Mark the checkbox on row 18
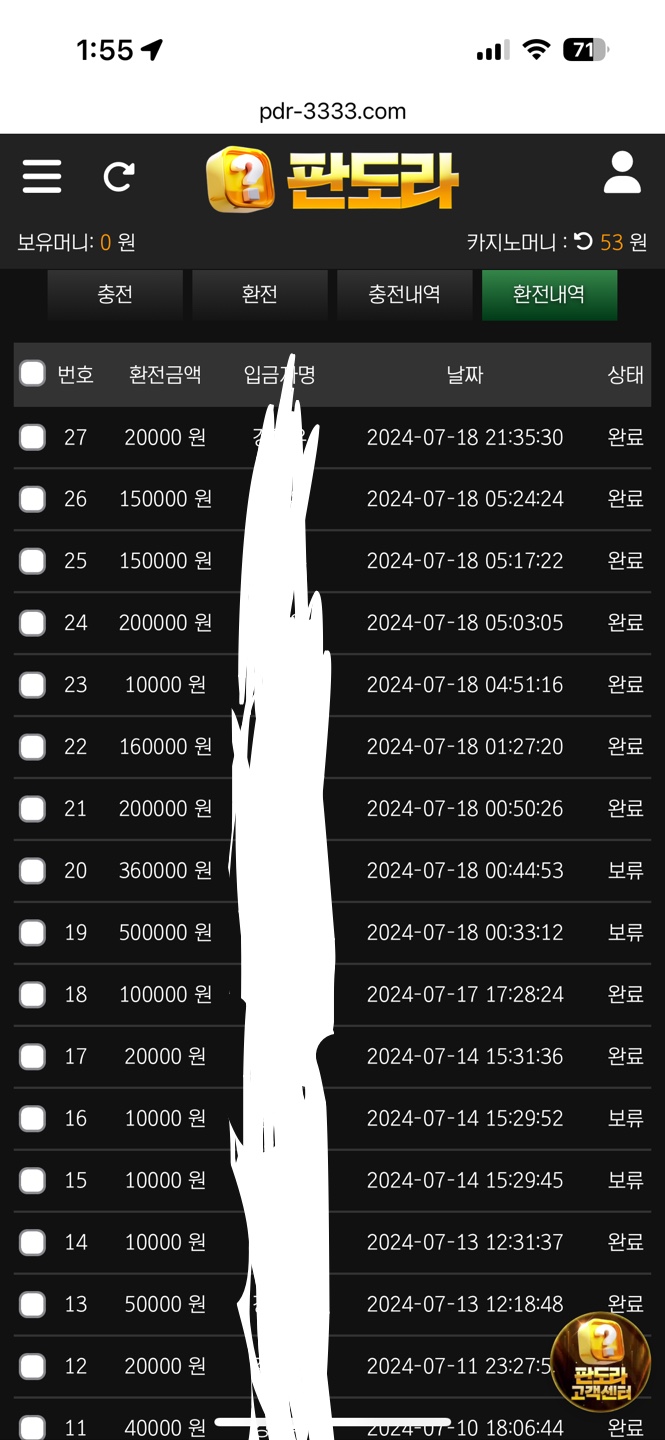This screenshot has width=665, height=1440. 33,995
